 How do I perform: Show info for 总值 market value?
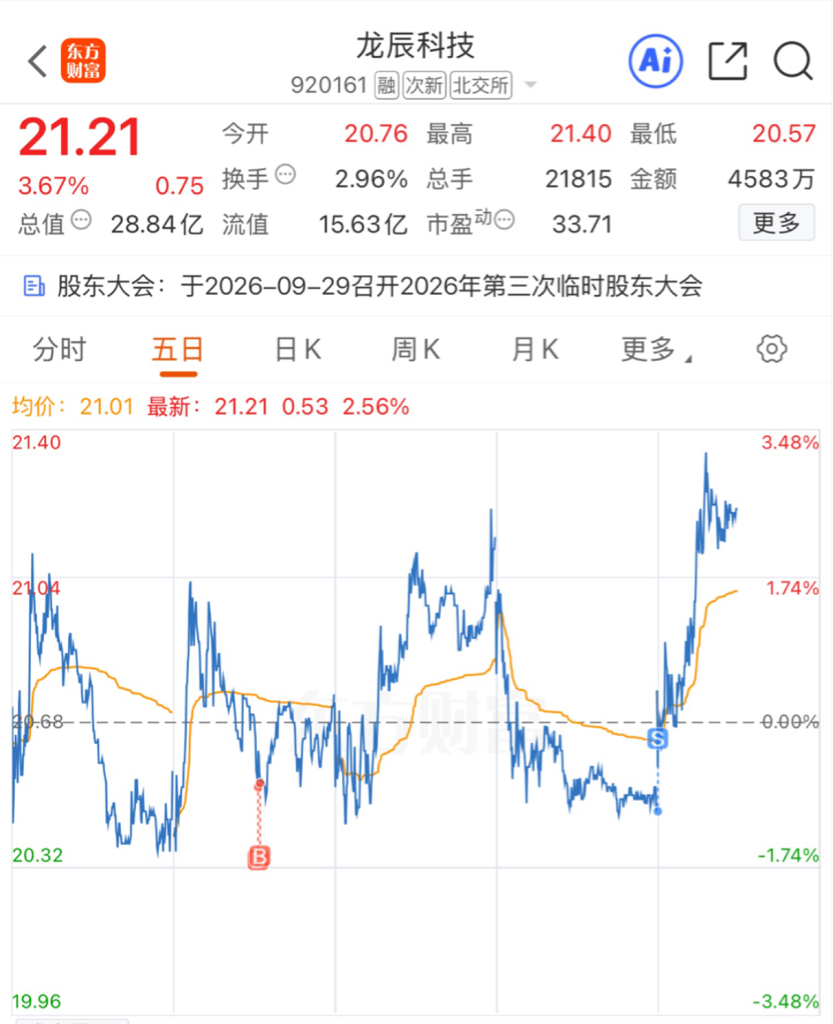tap(81, 220)
